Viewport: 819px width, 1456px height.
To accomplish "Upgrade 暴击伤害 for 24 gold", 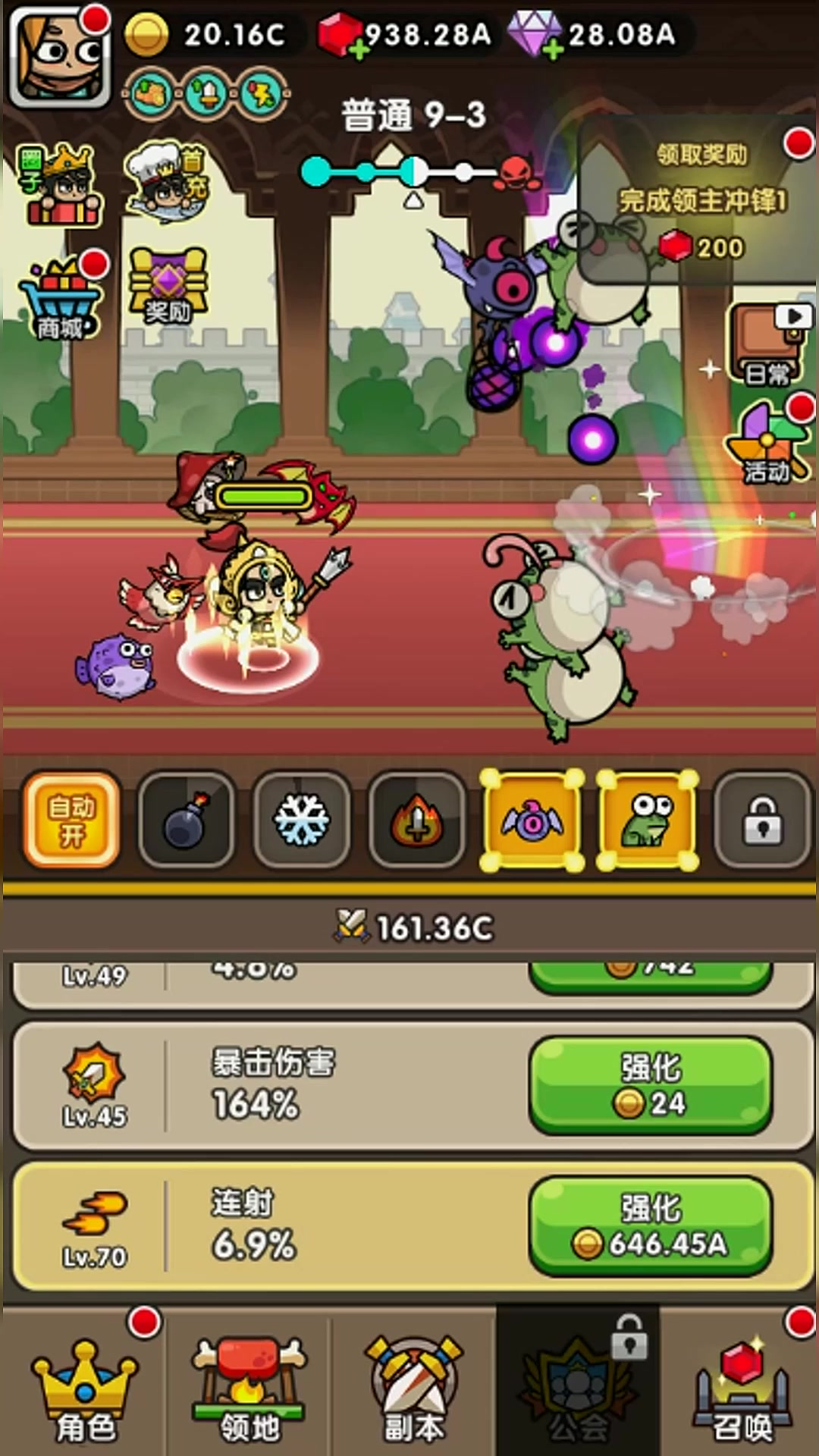I will pyautogui.click(x=651, y=1084).
